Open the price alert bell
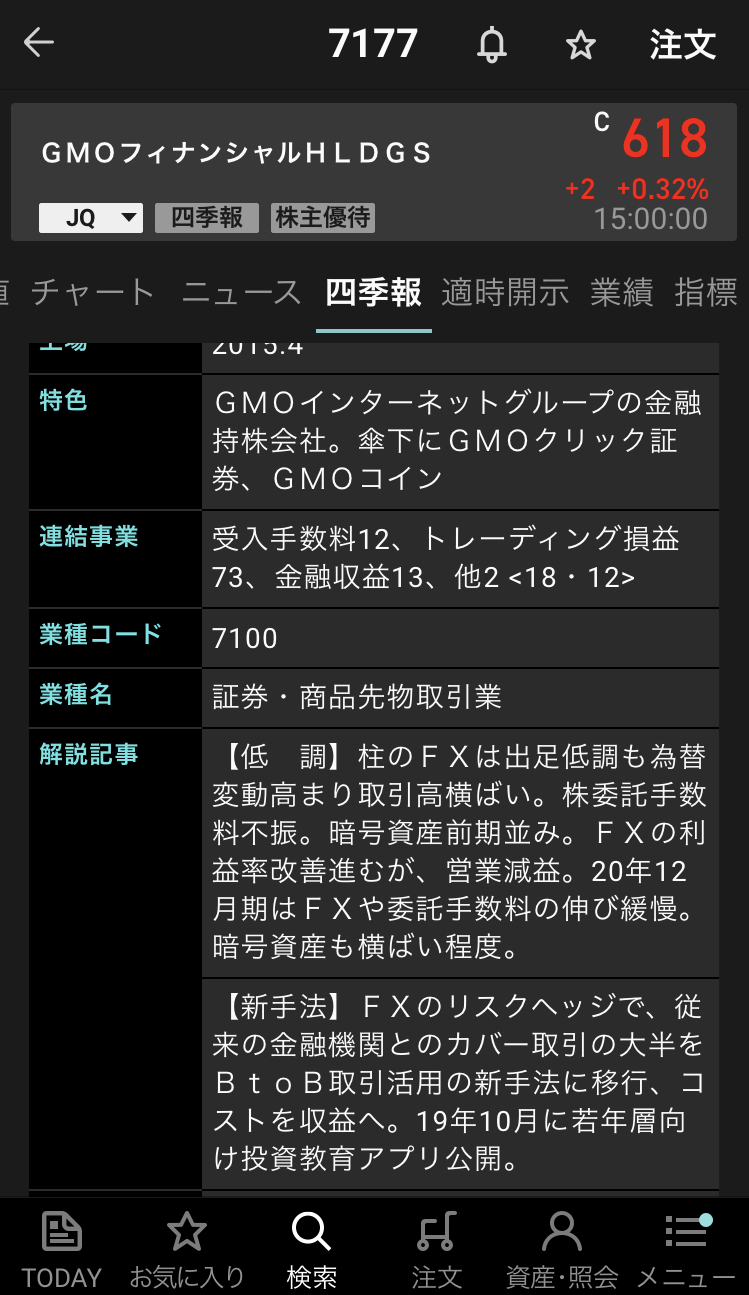Image resolution: width=749 pixels, height=1295 pixels. click(x=491, y=45)
